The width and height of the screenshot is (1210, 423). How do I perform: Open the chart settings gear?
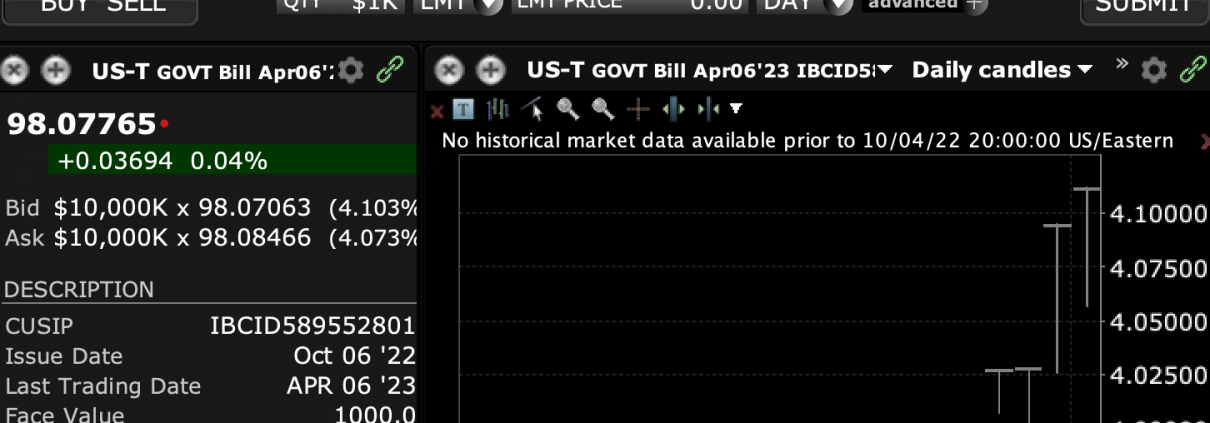[x=1154, y=70]
